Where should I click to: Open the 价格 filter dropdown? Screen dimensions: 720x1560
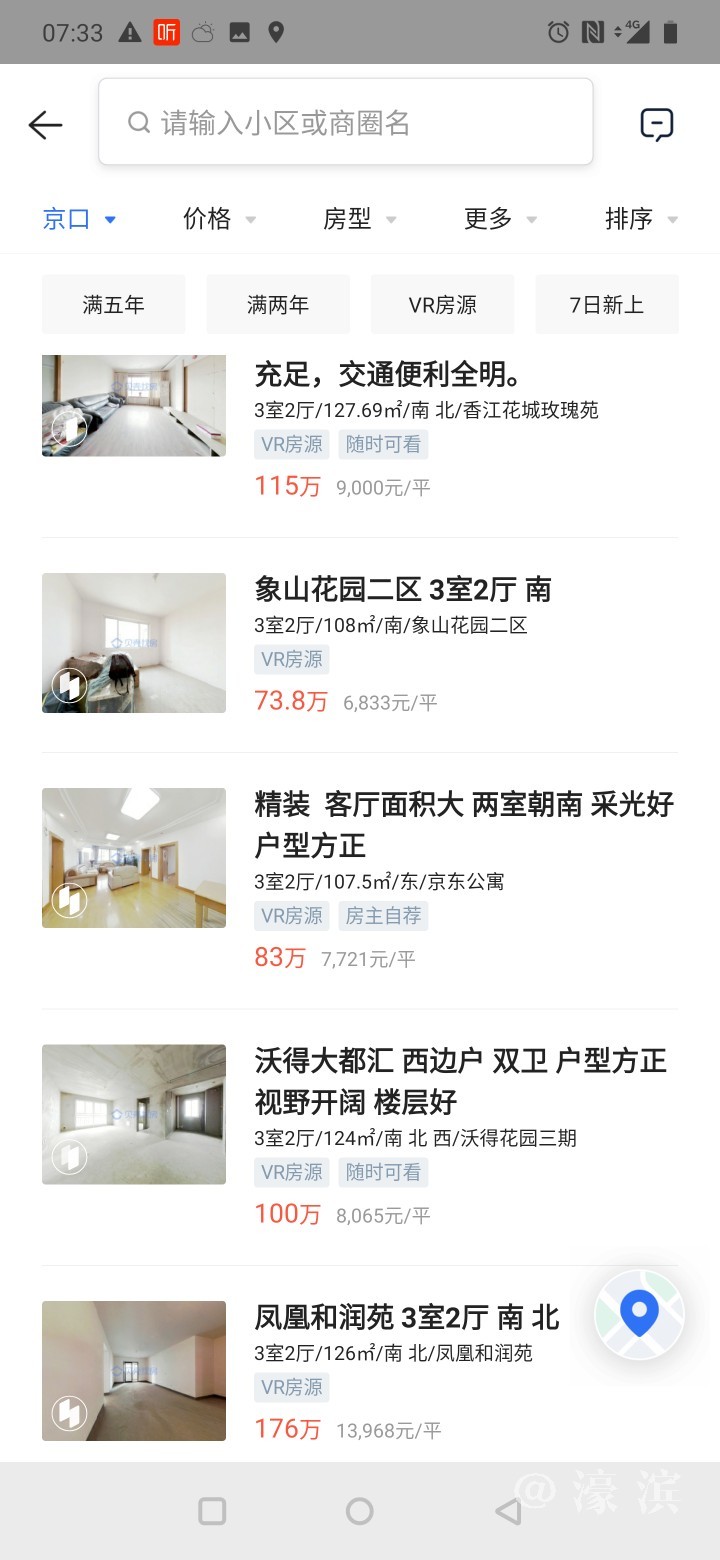coord(219,218)
